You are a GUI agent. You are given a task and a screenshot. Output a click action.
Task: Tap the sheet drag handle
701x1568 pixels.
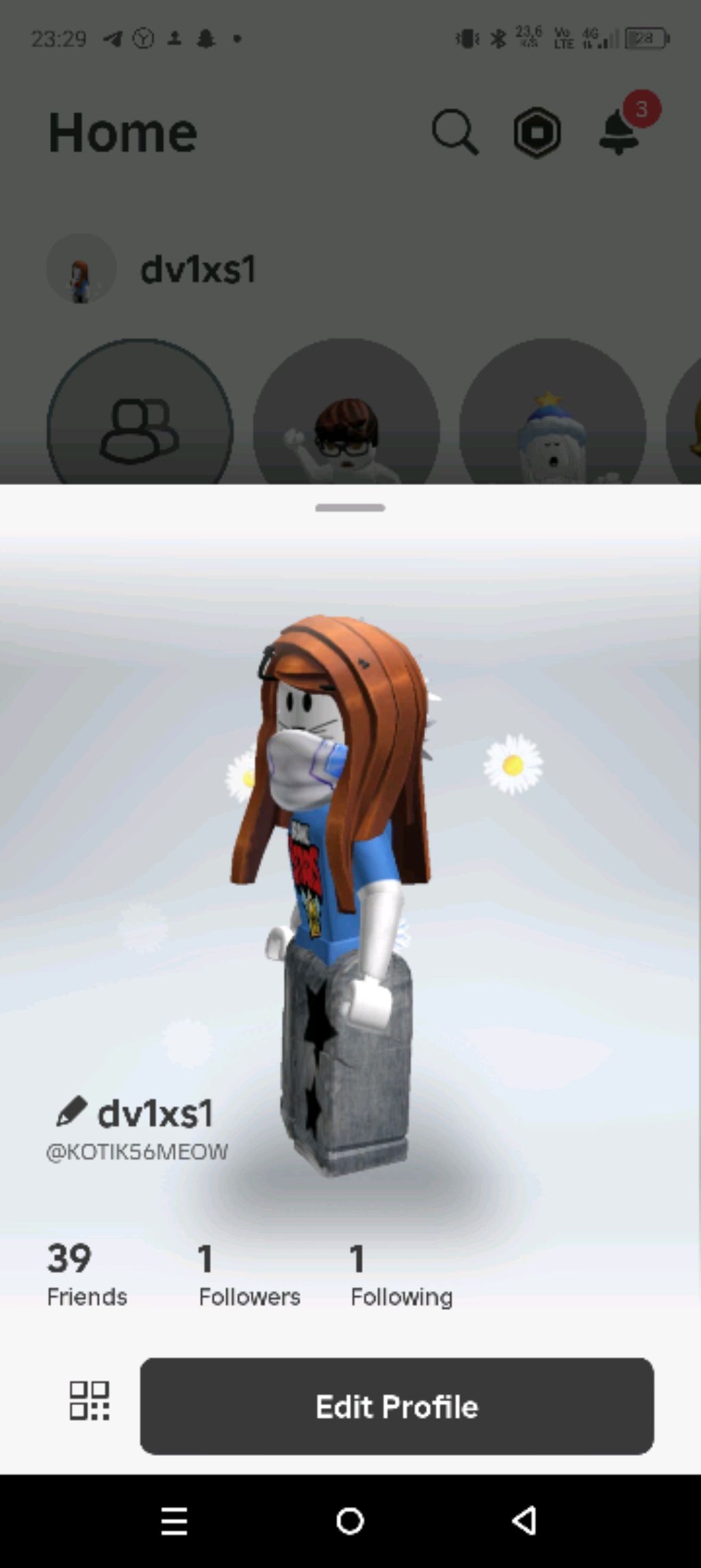(x=350, y=508)
